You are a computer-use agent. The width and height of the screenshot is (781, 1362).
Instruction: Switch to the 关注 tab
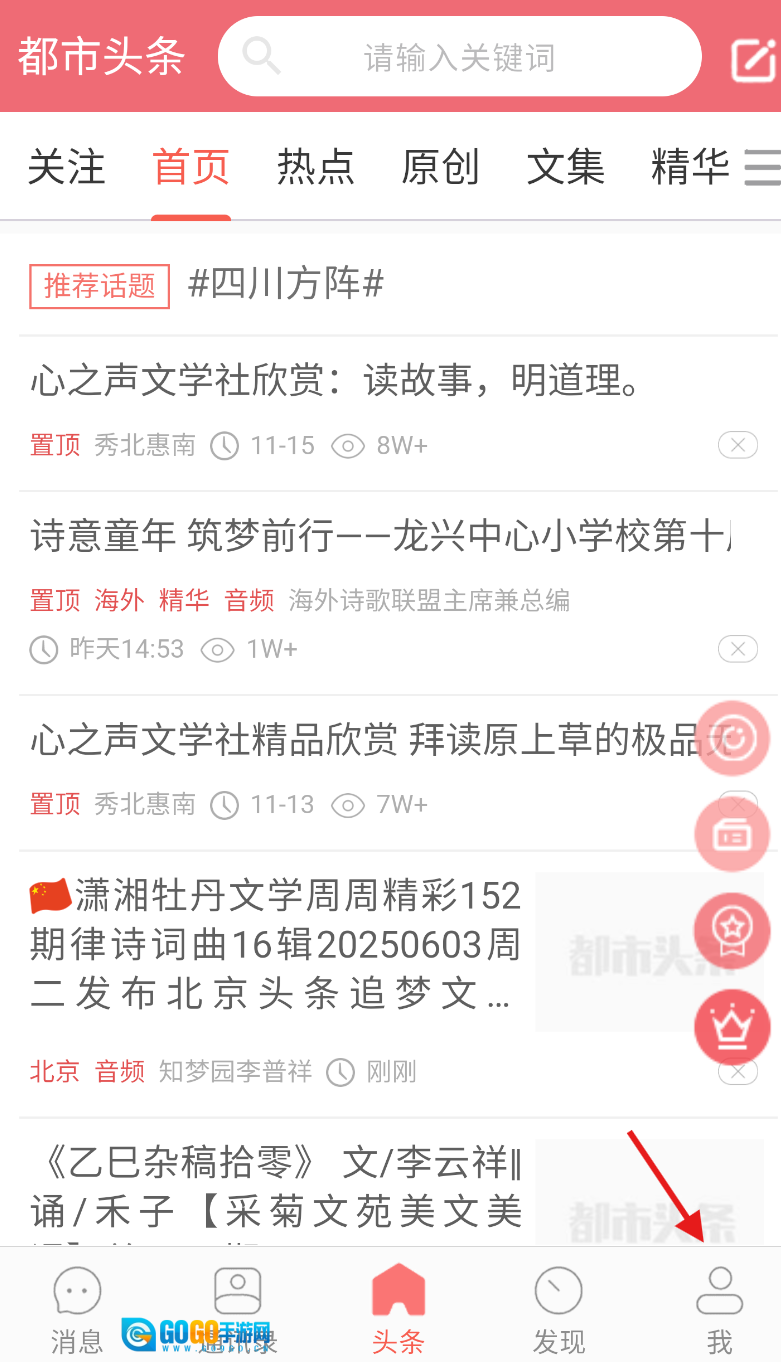(66, 167)
